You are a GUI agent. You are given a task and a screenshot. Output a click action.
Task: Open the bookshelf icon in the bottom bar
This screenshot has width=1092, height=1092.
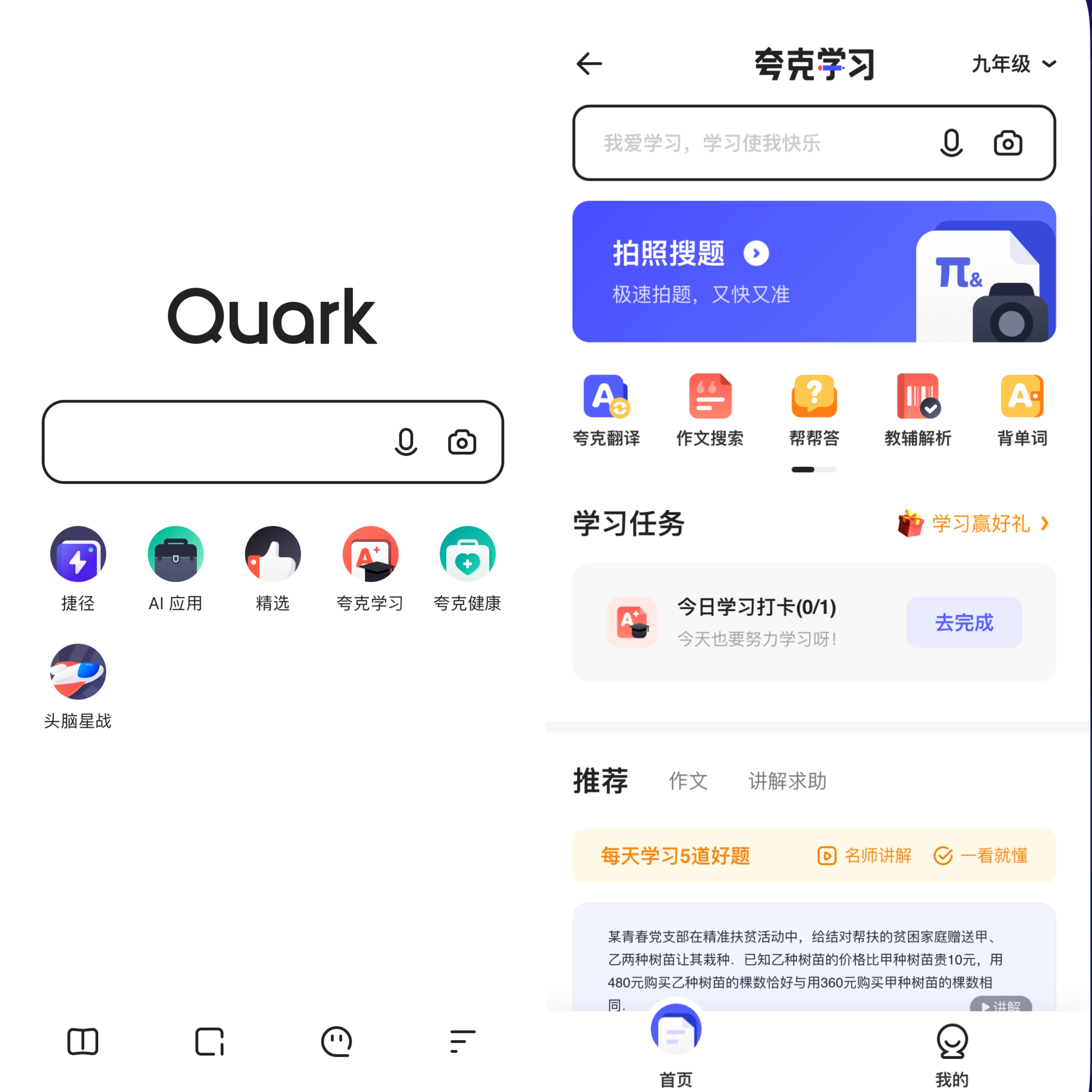pos(82,1041)
